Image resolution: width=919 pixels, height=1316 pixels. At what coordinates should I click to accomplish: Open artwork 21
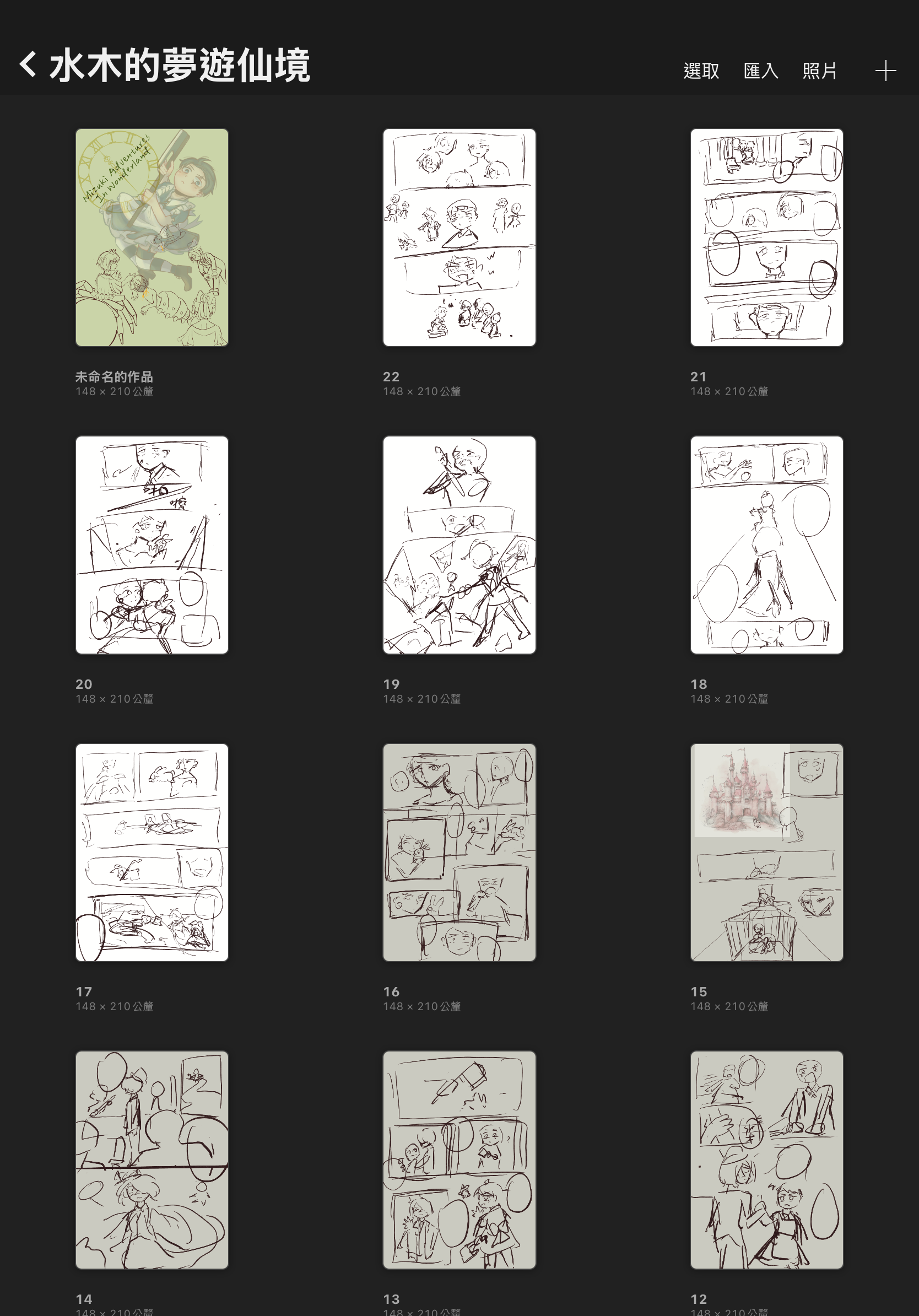[766, 238]
